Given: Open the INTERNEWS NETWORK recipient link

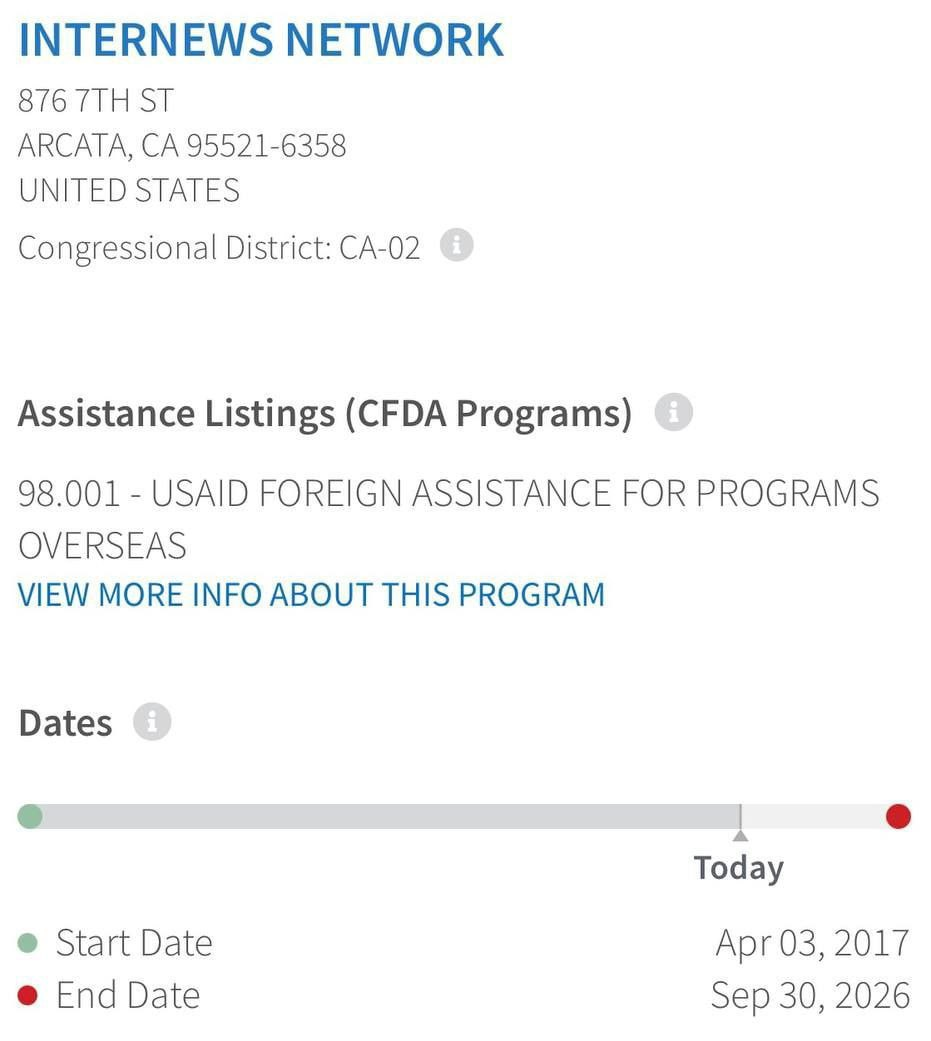Looking at the screenshot, I should pyautogui.click(x=261, y=40).
